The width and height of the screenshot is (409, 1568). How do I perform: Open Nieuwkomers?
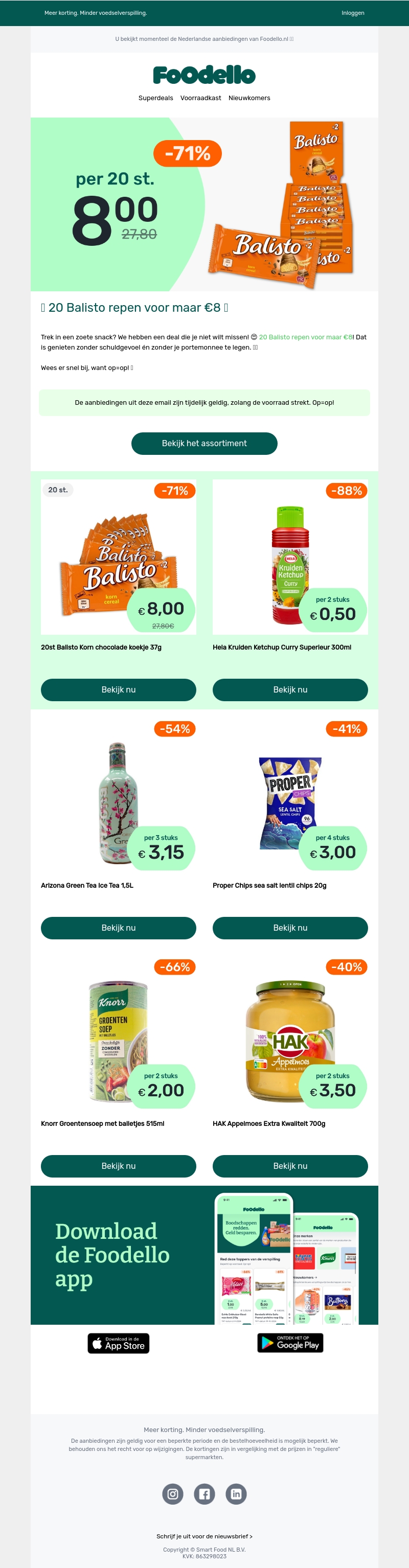249,98
